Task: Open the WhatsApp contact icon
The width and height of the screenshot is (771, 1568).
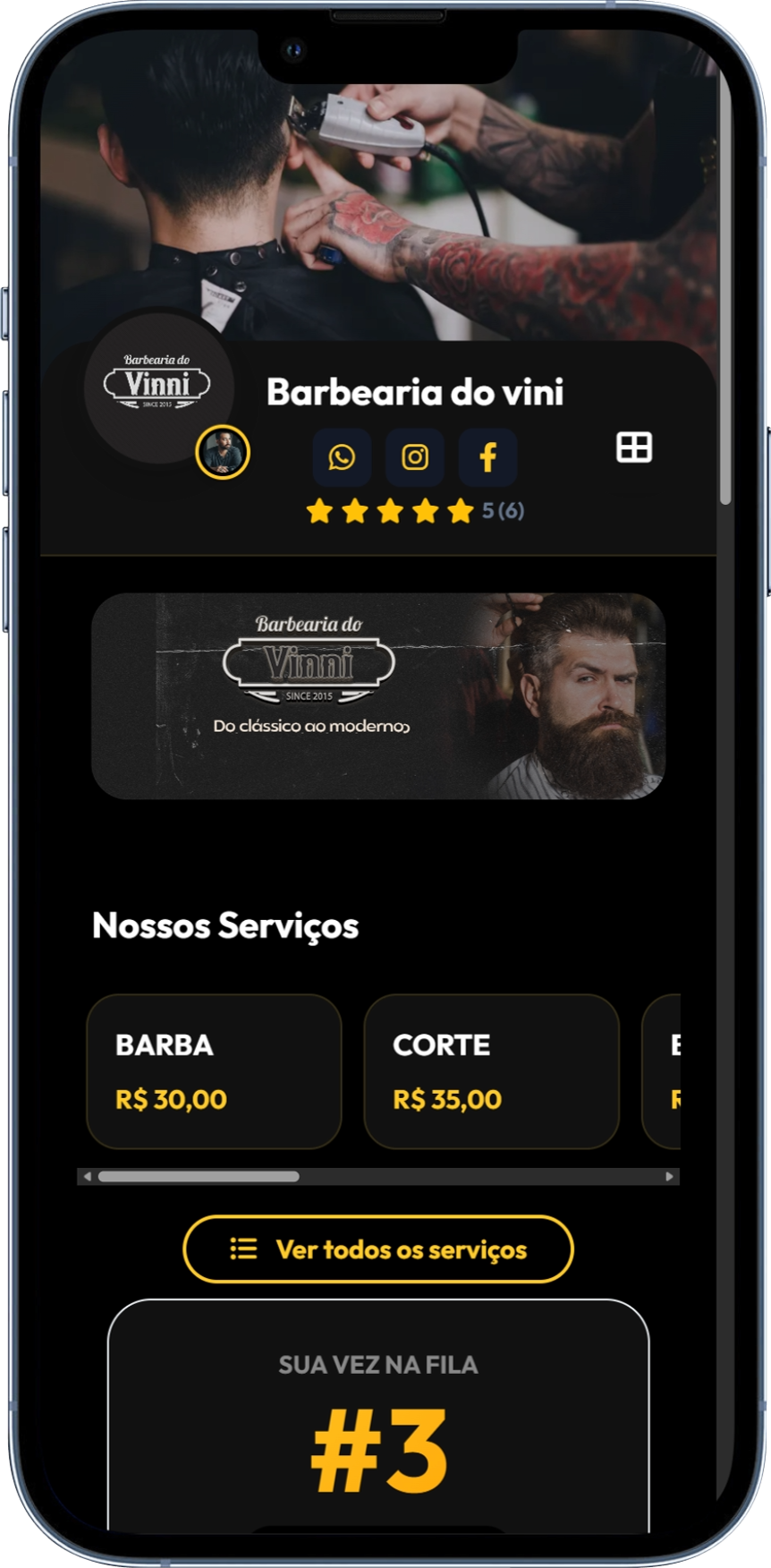Action: 343,456
